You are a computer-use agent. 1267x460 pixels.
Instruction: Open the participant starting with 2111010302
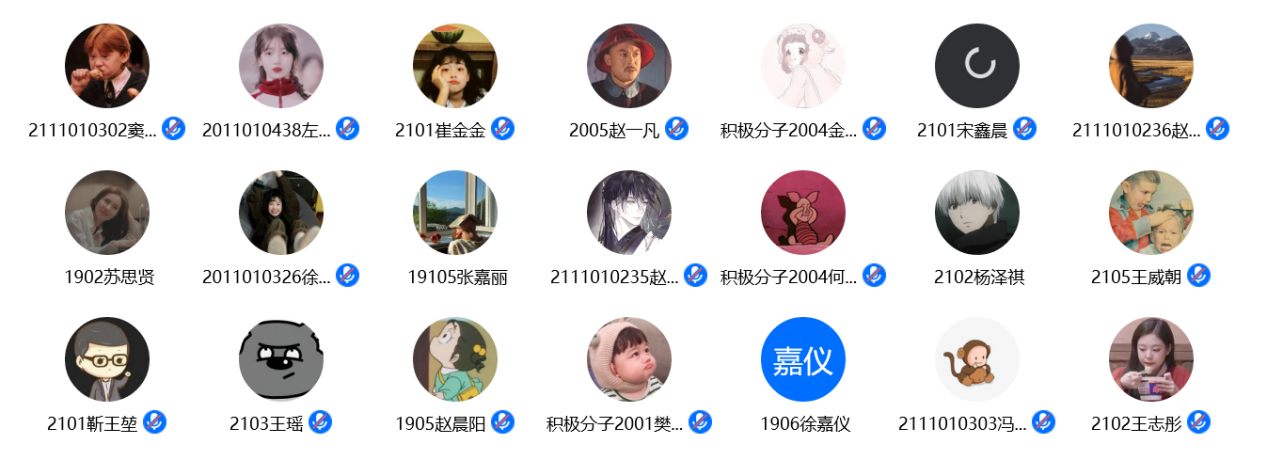tap(106, 66)
